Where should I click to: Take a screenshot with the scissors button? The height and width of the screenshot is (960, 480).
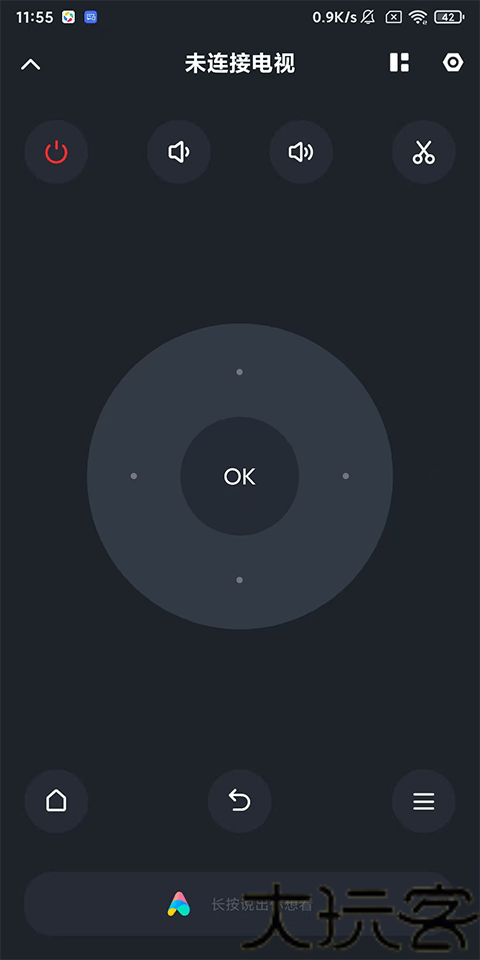coord(424,152)
